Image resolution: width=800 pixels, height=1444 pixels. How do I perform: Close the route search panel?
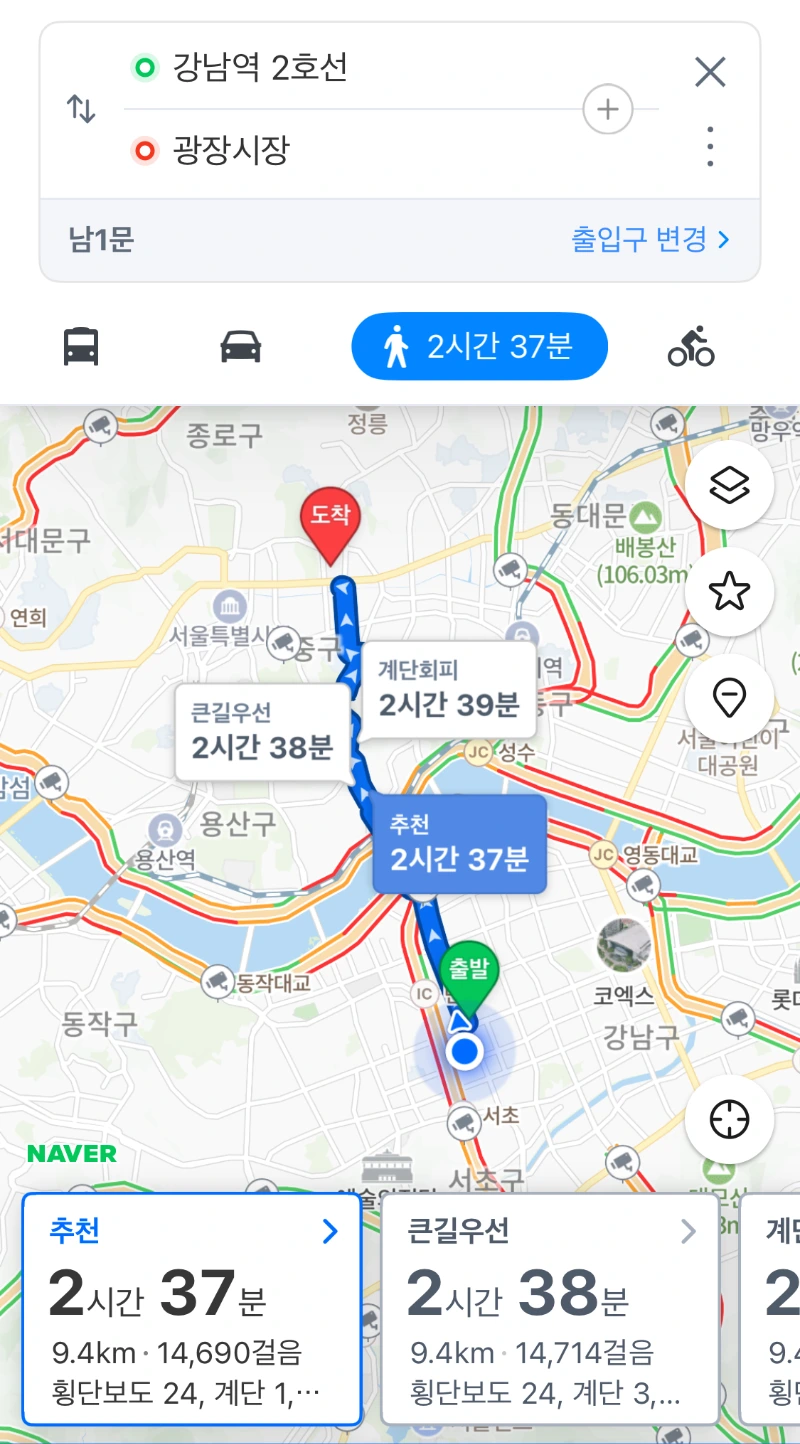coord(710,72)
